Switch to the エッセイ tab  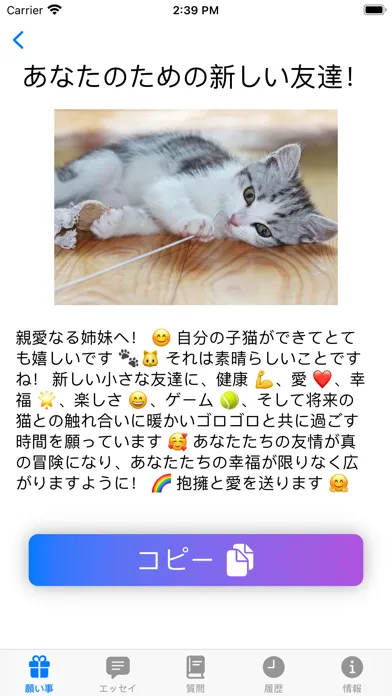[118, 674]
